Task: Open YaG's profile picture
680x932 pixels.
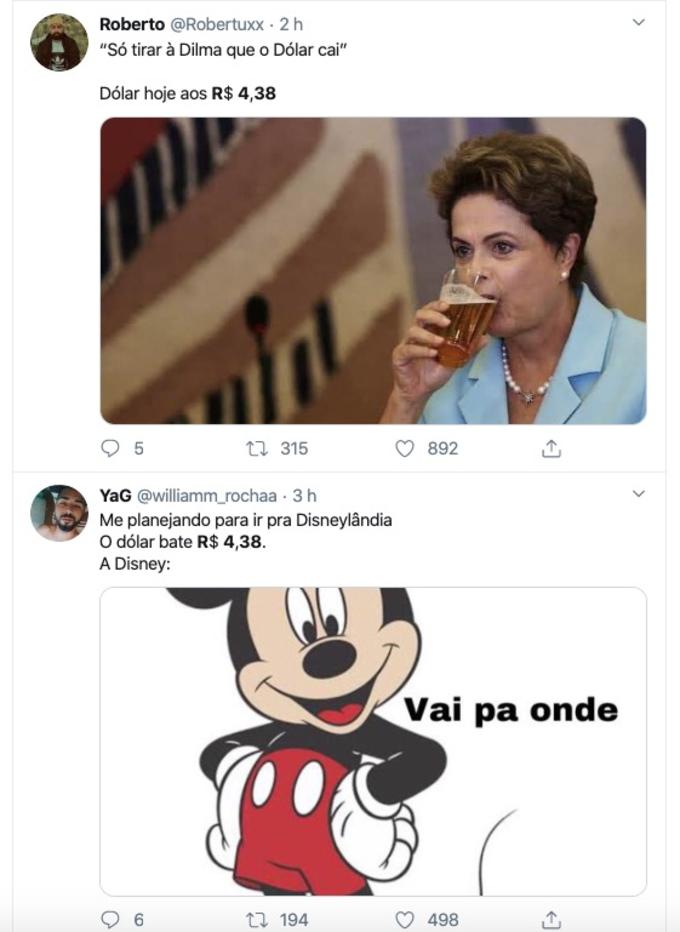Action: pyautogui.click(x=60, y=513)
